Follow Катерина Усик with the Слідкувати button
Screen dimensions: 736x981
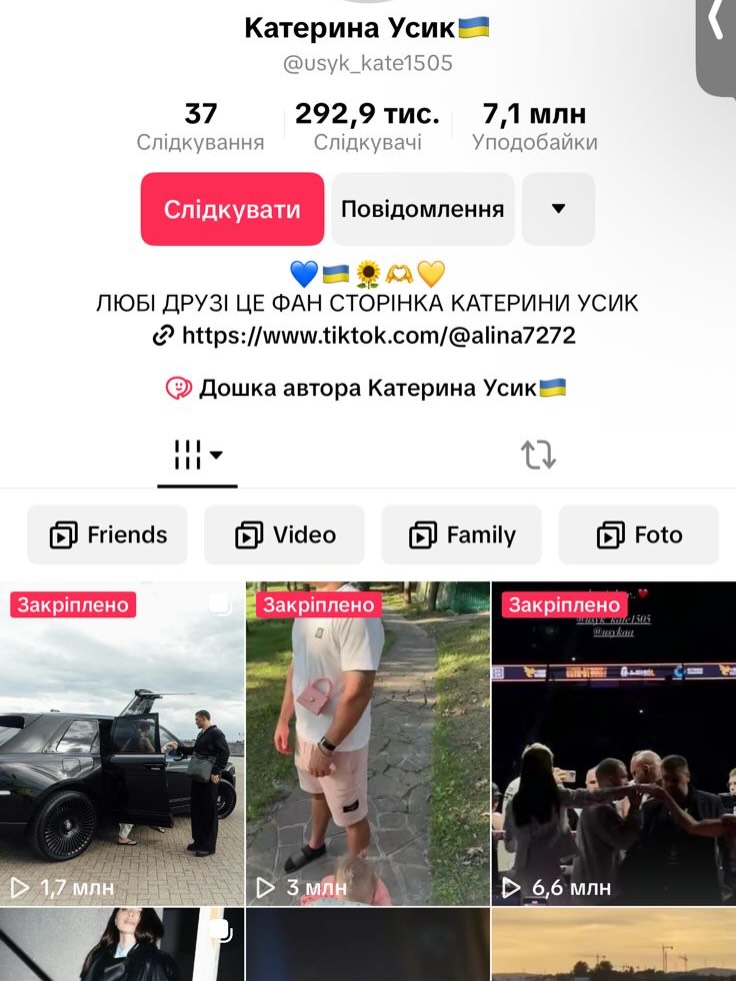pyautogui.click(x=232, y=209)
